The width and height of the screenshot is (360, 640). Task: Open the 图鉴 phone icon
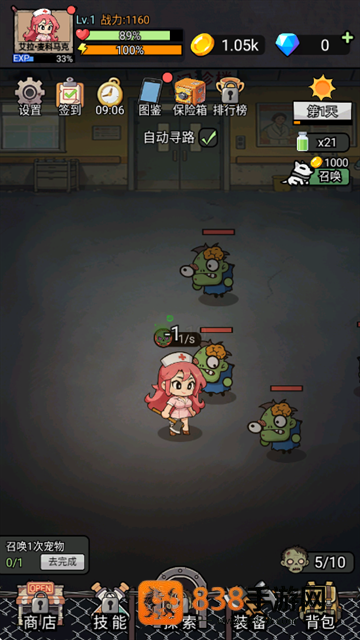[x=150, y=96]
